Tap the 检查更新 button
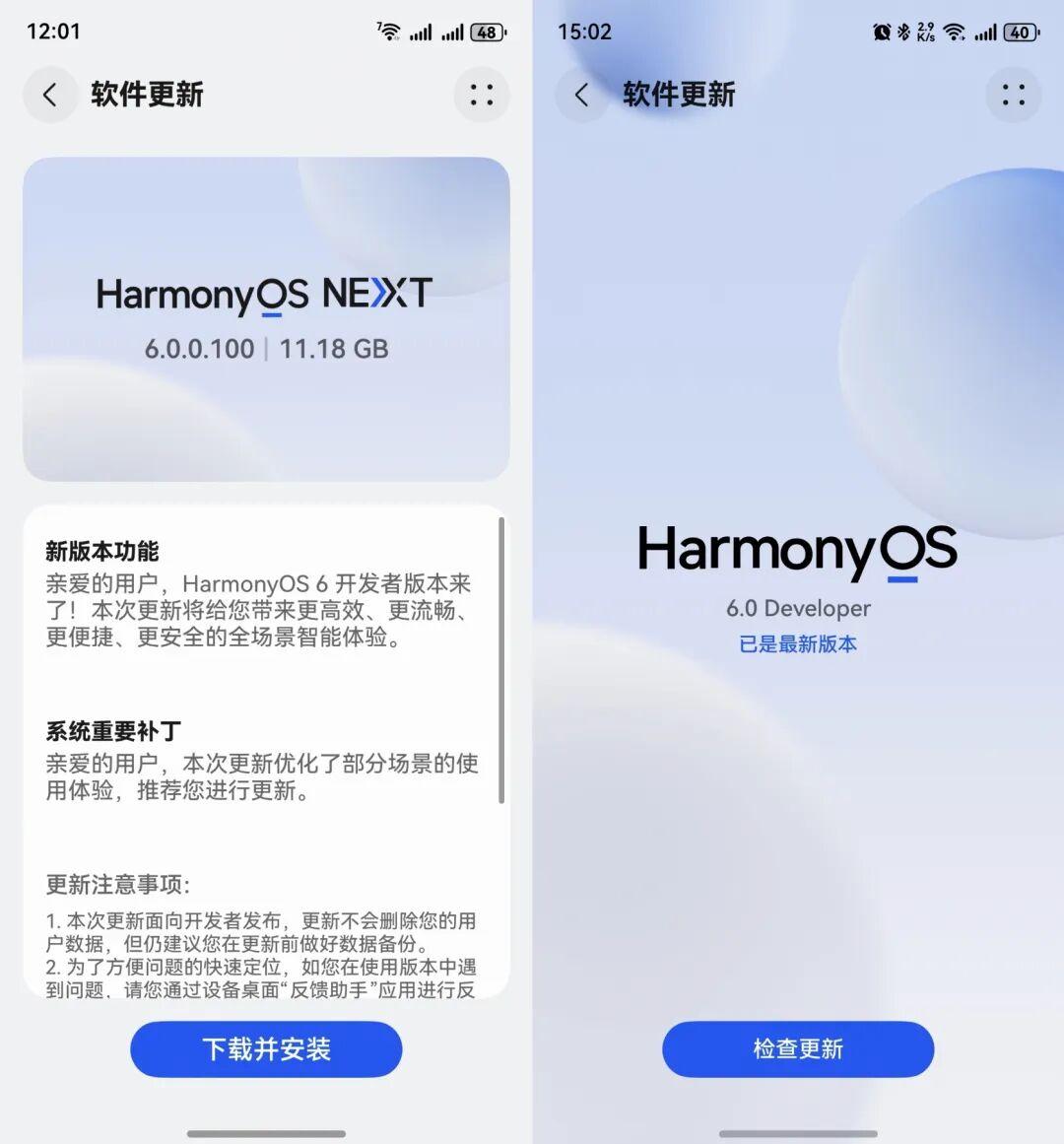Screen dimensions: 1064x1144 798,1049
